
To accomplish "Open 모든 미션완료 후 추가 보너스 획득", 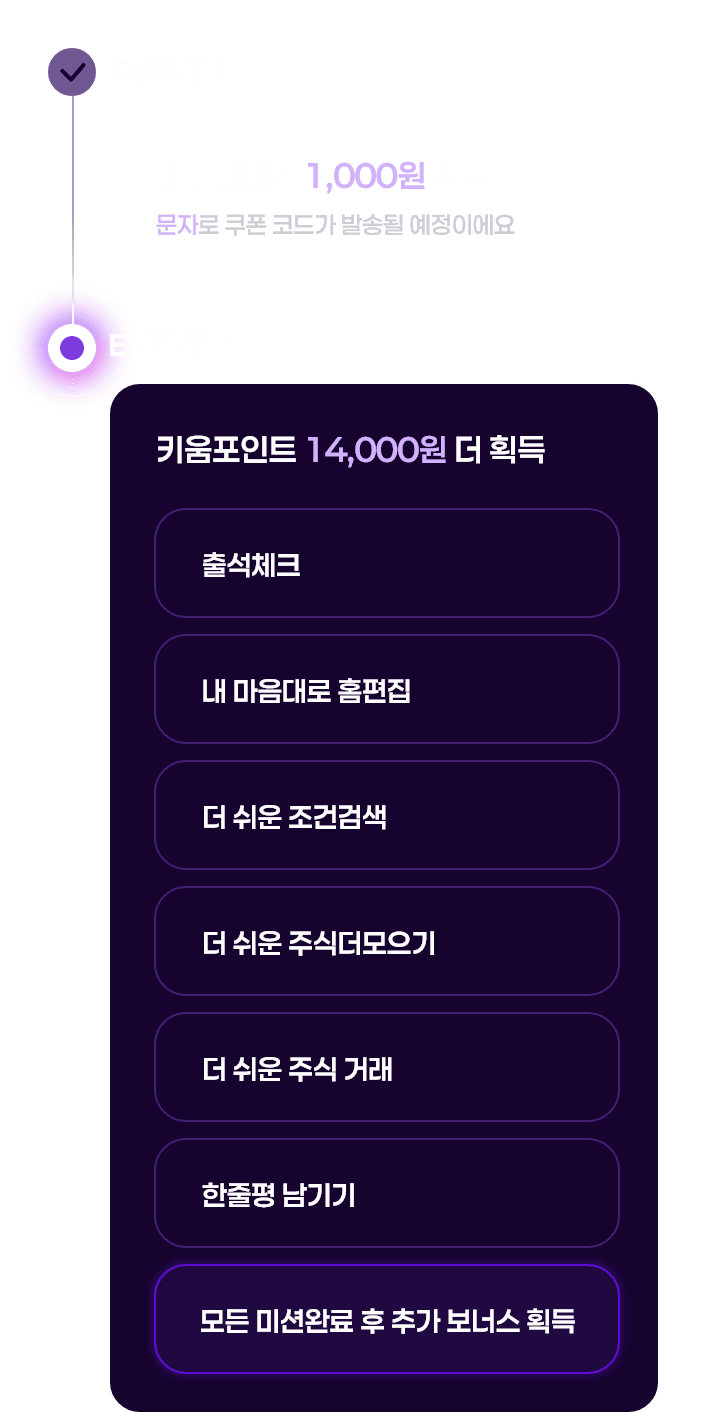I will (386, 1318).
